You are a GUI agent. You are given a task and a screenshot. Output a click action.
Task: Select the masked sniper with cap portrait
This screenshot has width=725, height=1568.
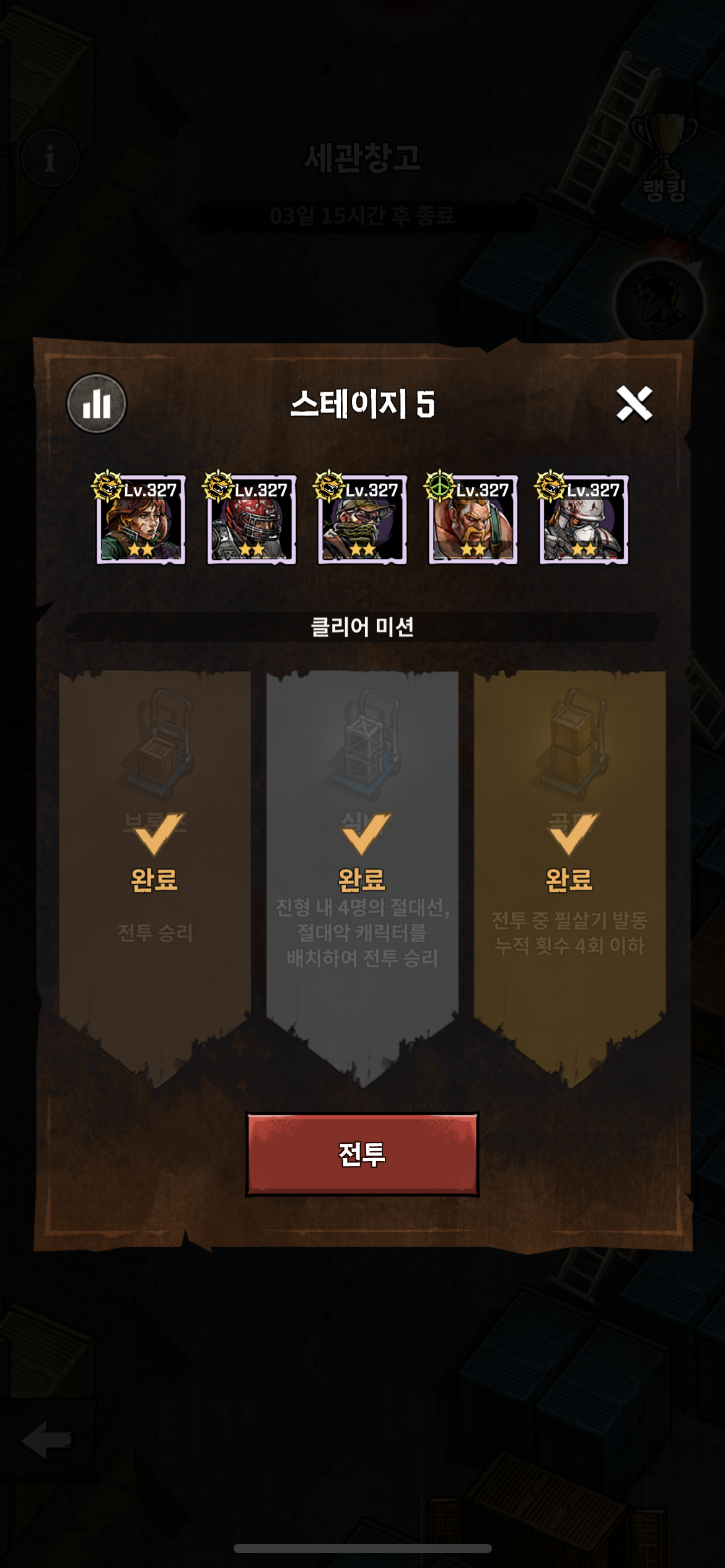362,520
